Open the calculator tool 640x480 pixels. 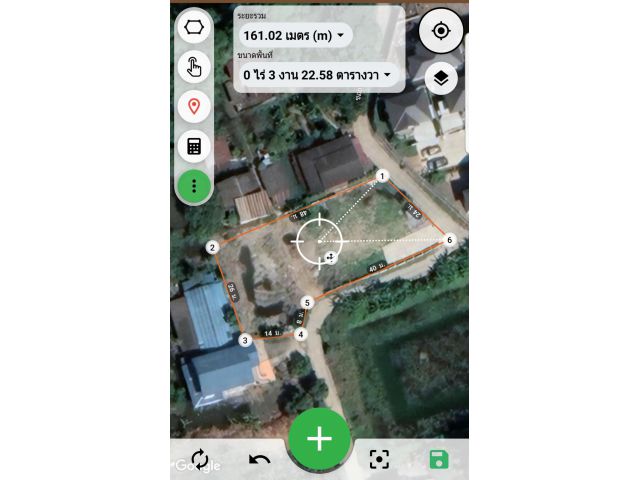coord(193,146)
